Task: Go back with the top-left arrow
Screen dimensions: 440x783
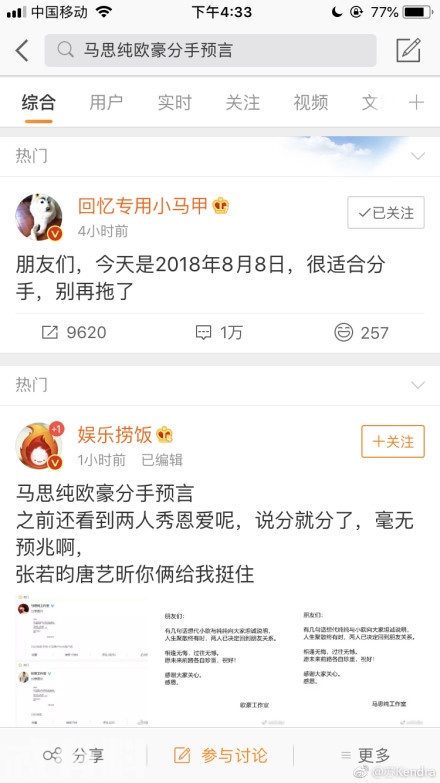Action: [22, 50]
